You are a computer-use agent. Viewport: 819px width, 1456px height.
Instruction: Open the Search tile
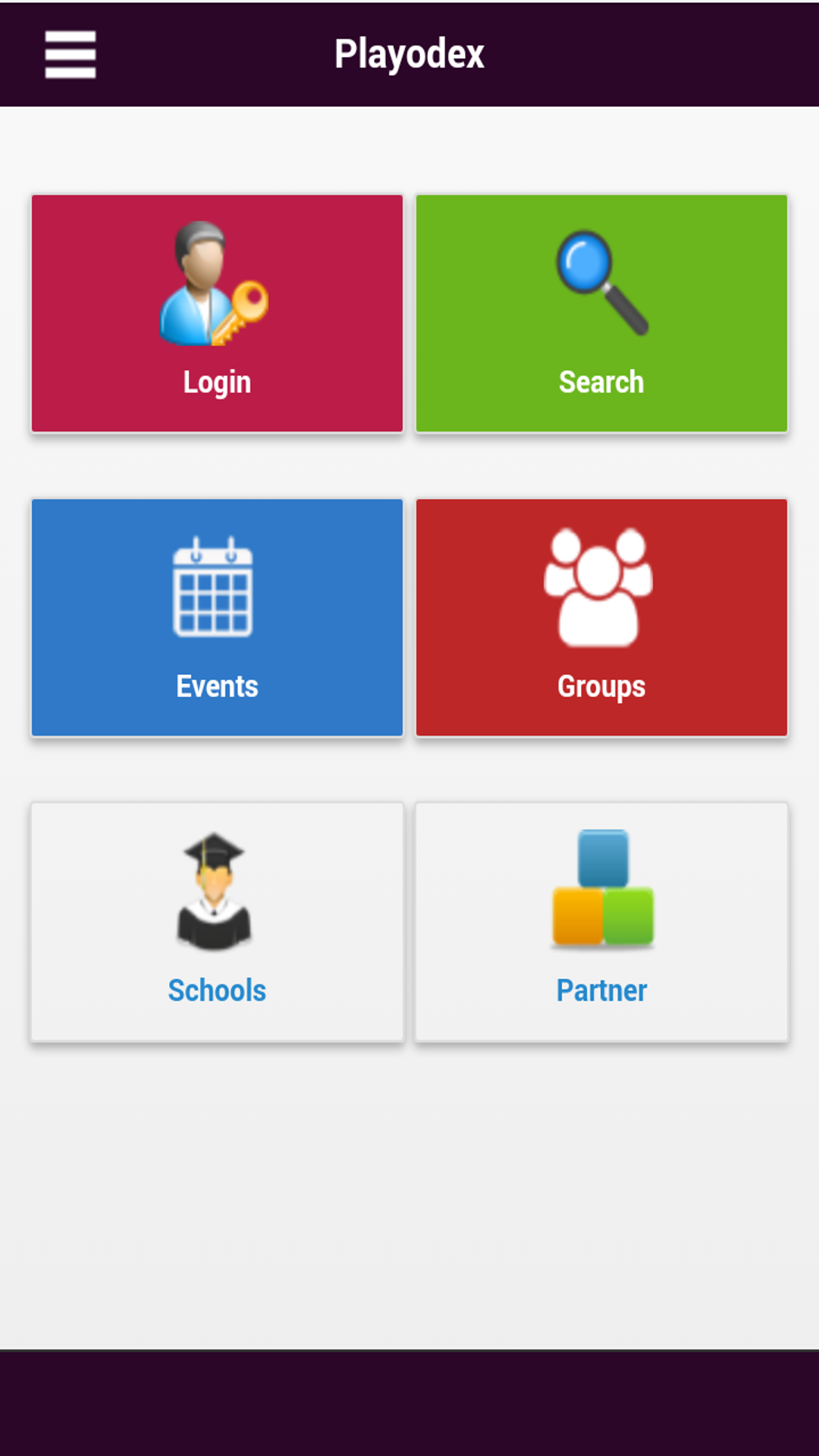coord(601,313)
